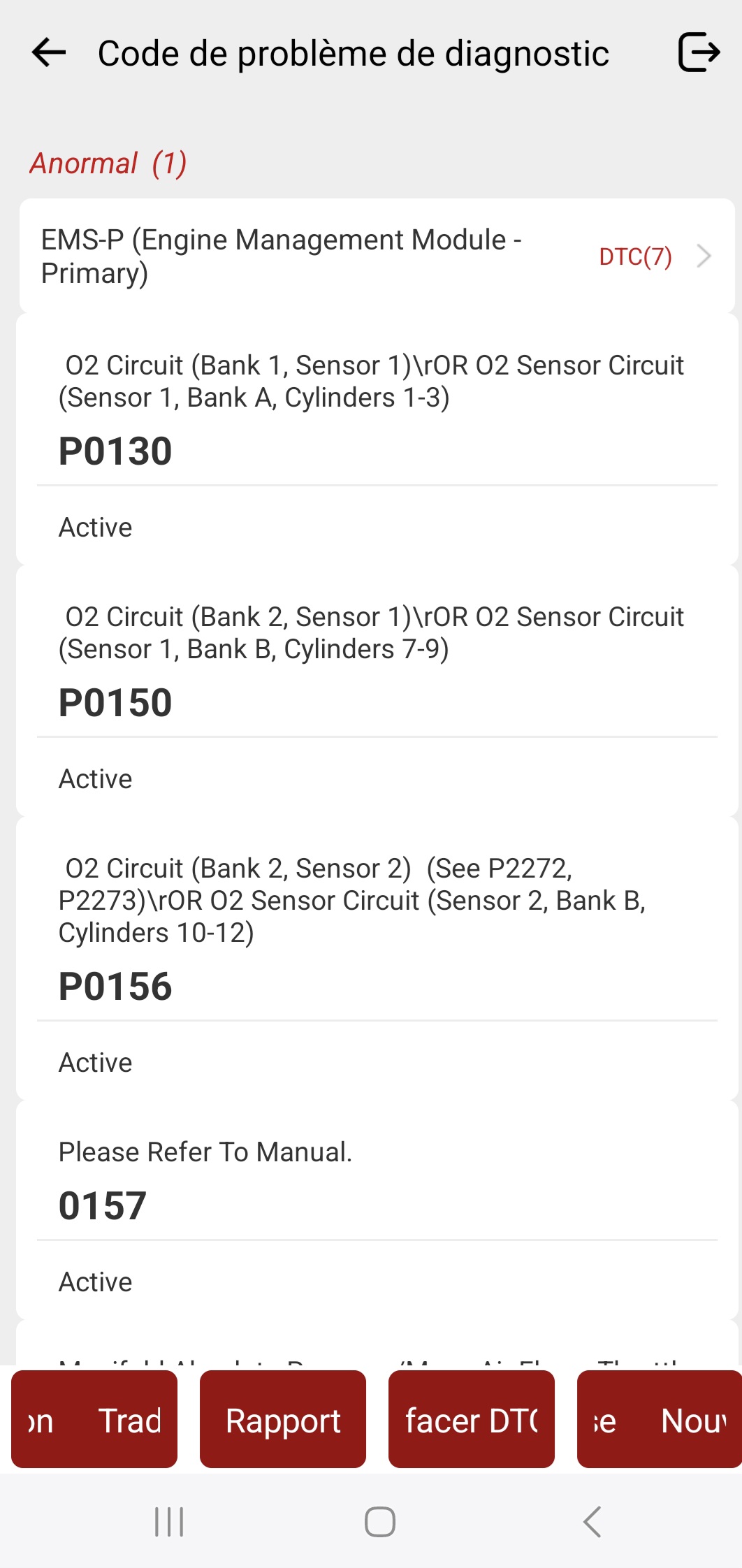This screenshot has width=742, height=1568.
Task: Tap the Trad button
Action: [x=94, y=1421]
